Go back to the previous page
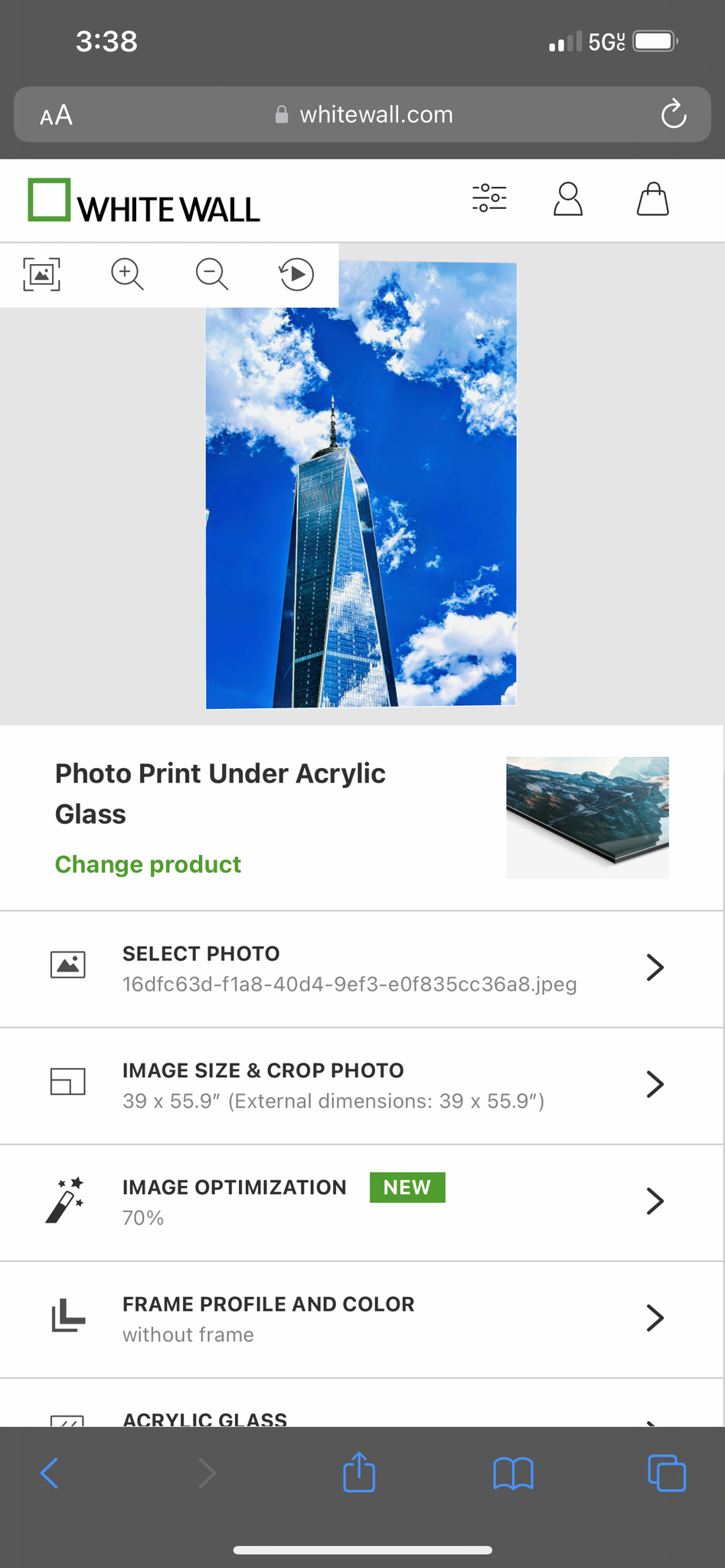The image size is (725, 1568). tap(50, 1472)
